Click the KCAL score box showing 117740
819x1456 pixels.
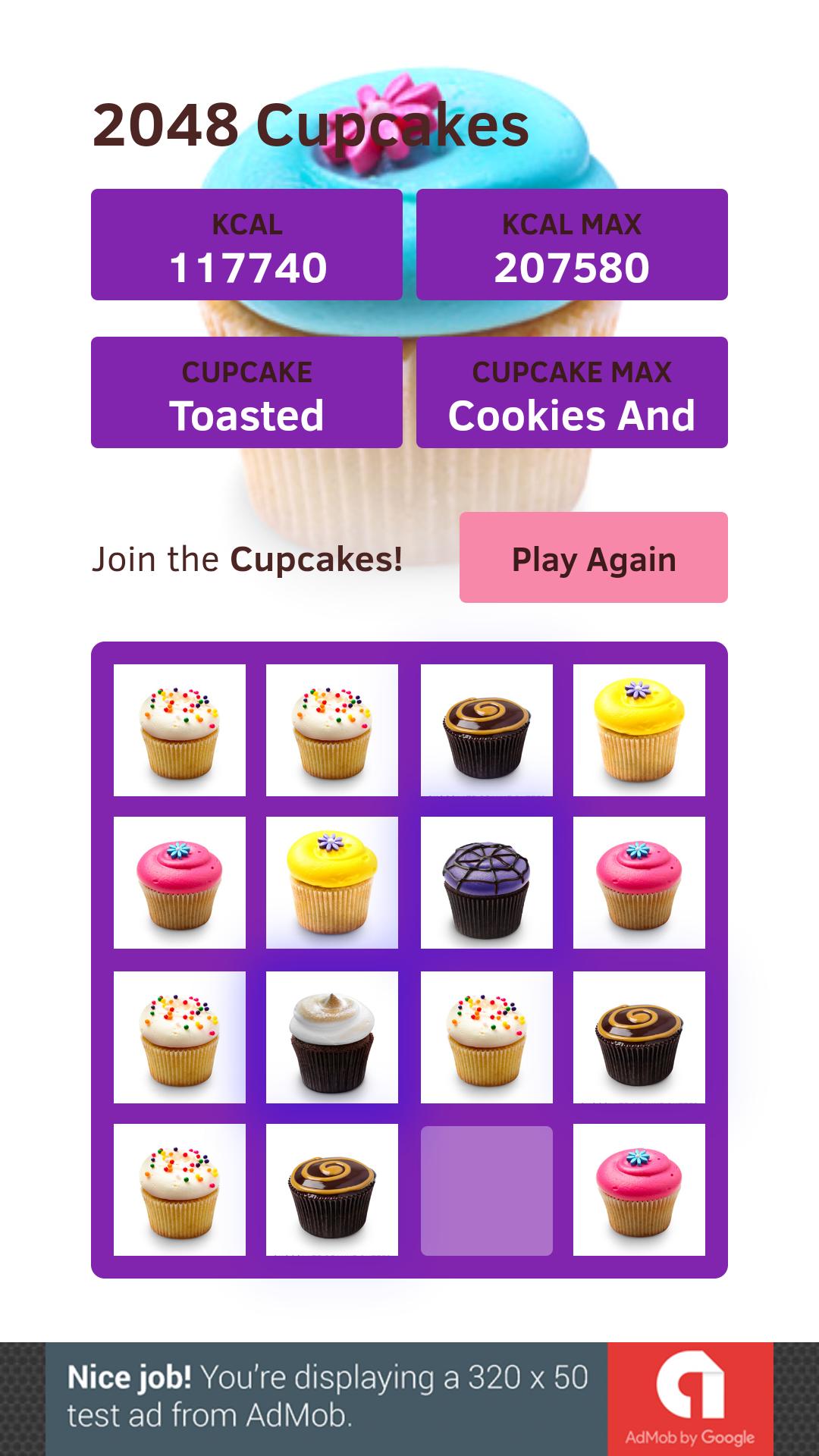(x=247, y=244)
